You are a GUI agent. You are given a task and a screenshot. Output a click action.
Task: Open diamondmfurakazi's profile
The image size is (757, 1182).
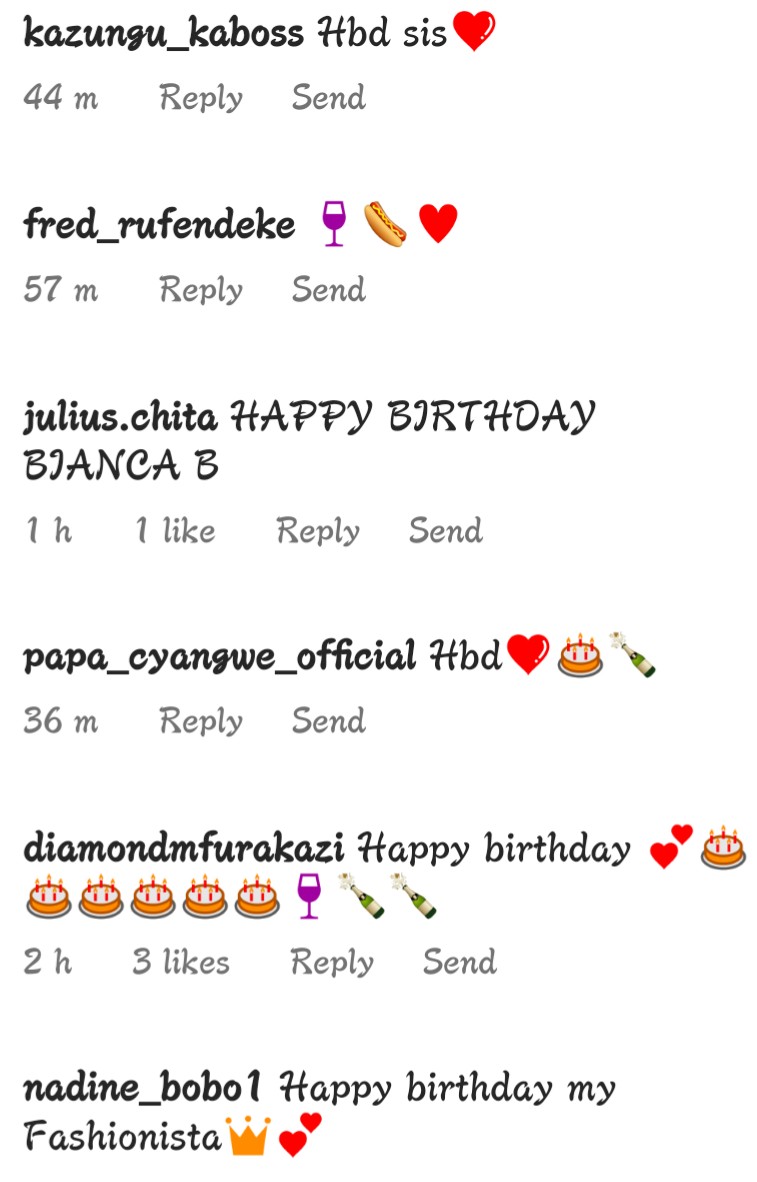183,849
